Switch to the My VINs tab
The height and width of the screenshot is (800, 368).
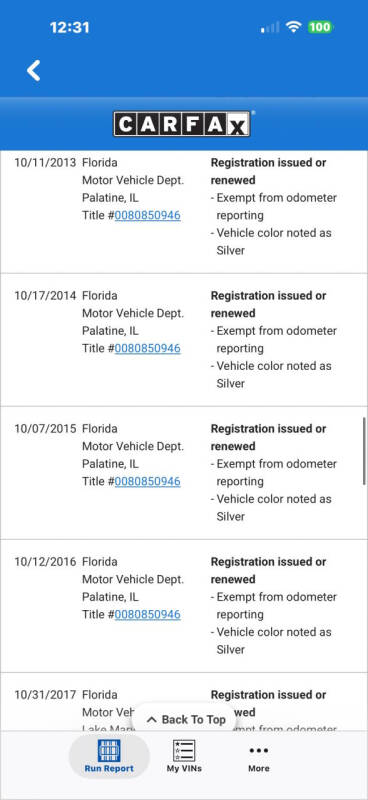(x=184, y=756)
